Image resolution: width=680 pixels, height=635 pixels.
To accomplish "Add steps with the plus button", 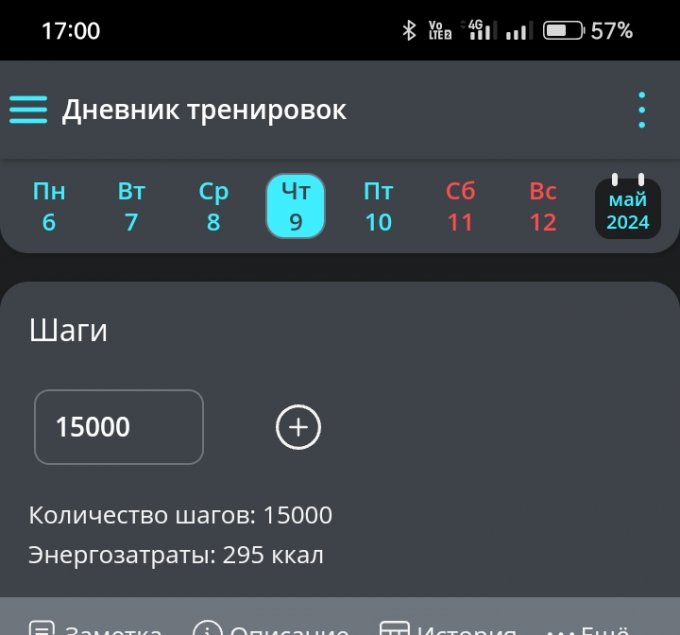I will [298, 427].
